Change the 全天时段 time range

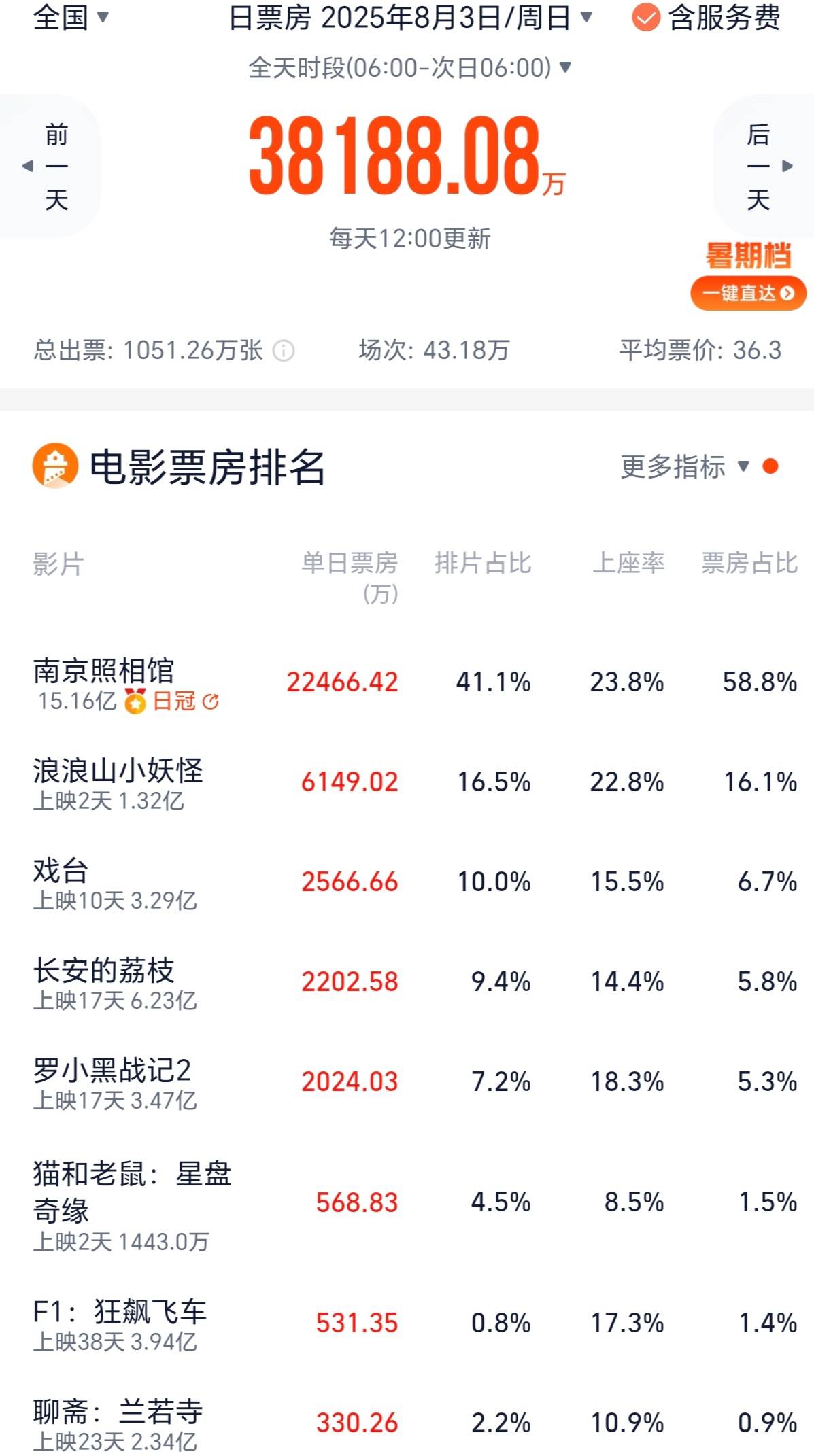409,67
